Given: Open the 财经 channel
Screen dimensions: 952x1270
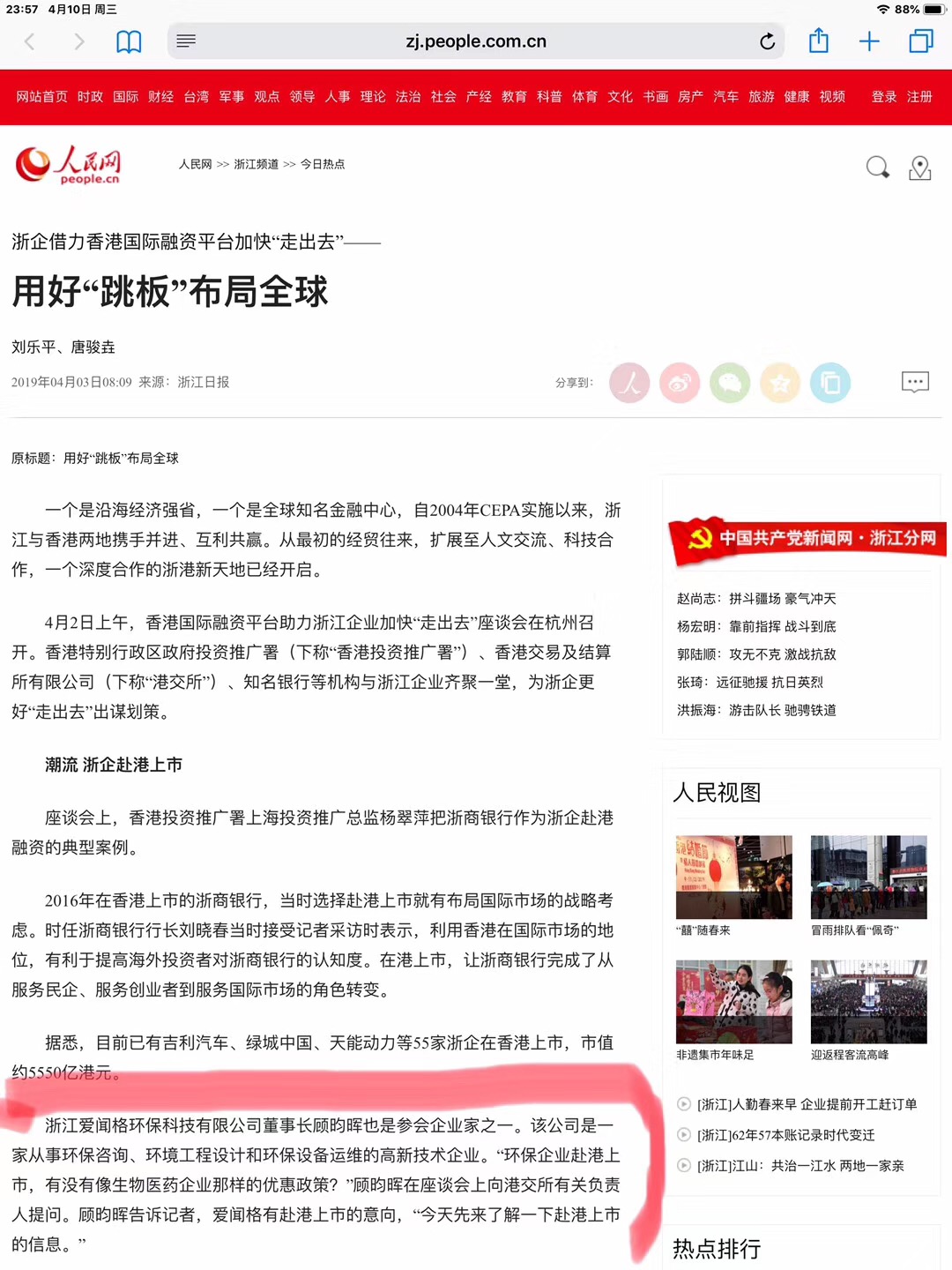Looking at the screenshot, I should (x=160, y=97).
